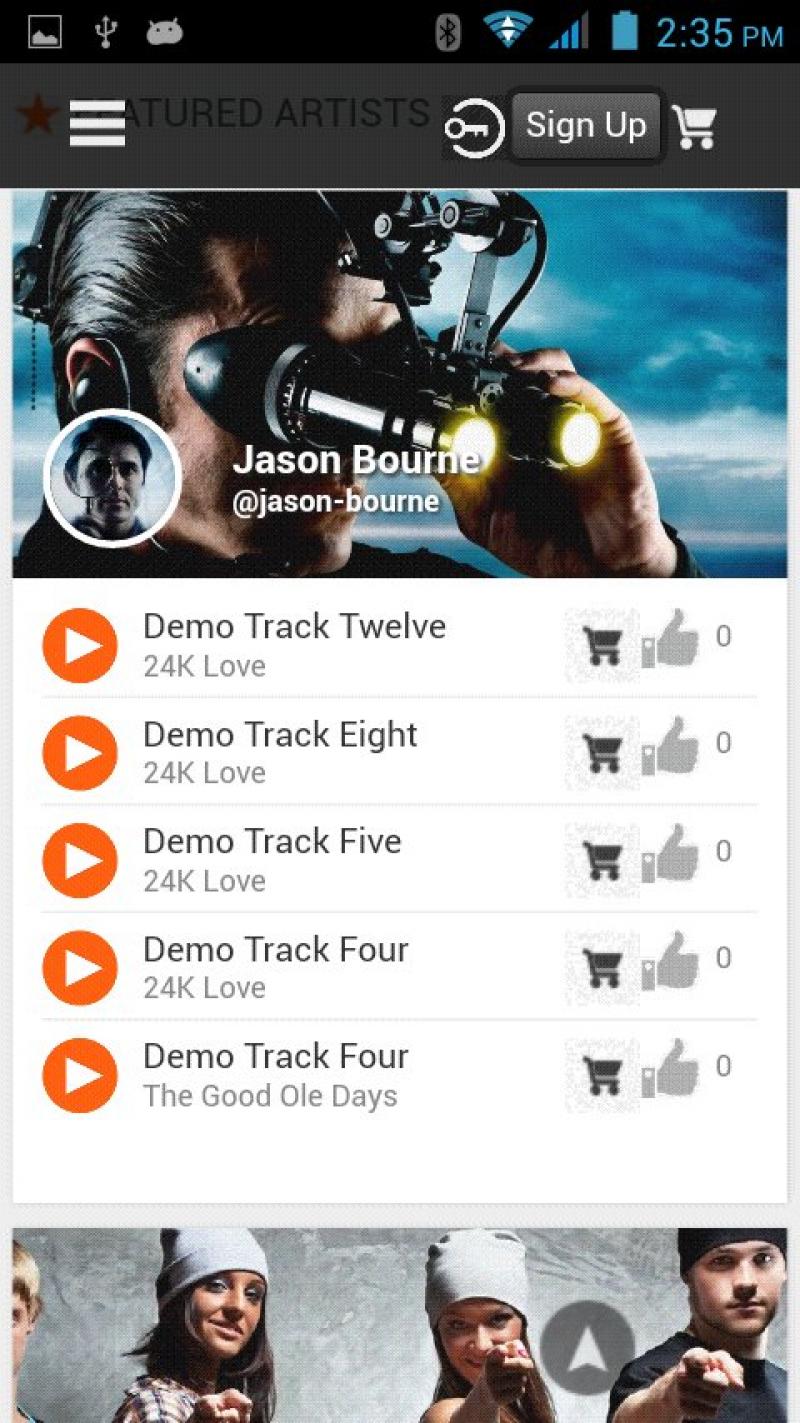This screenshot has height=1423, width=800.
Task: Tap the scroll-to-top arrow button
Action: click(x=587, y=1347)
